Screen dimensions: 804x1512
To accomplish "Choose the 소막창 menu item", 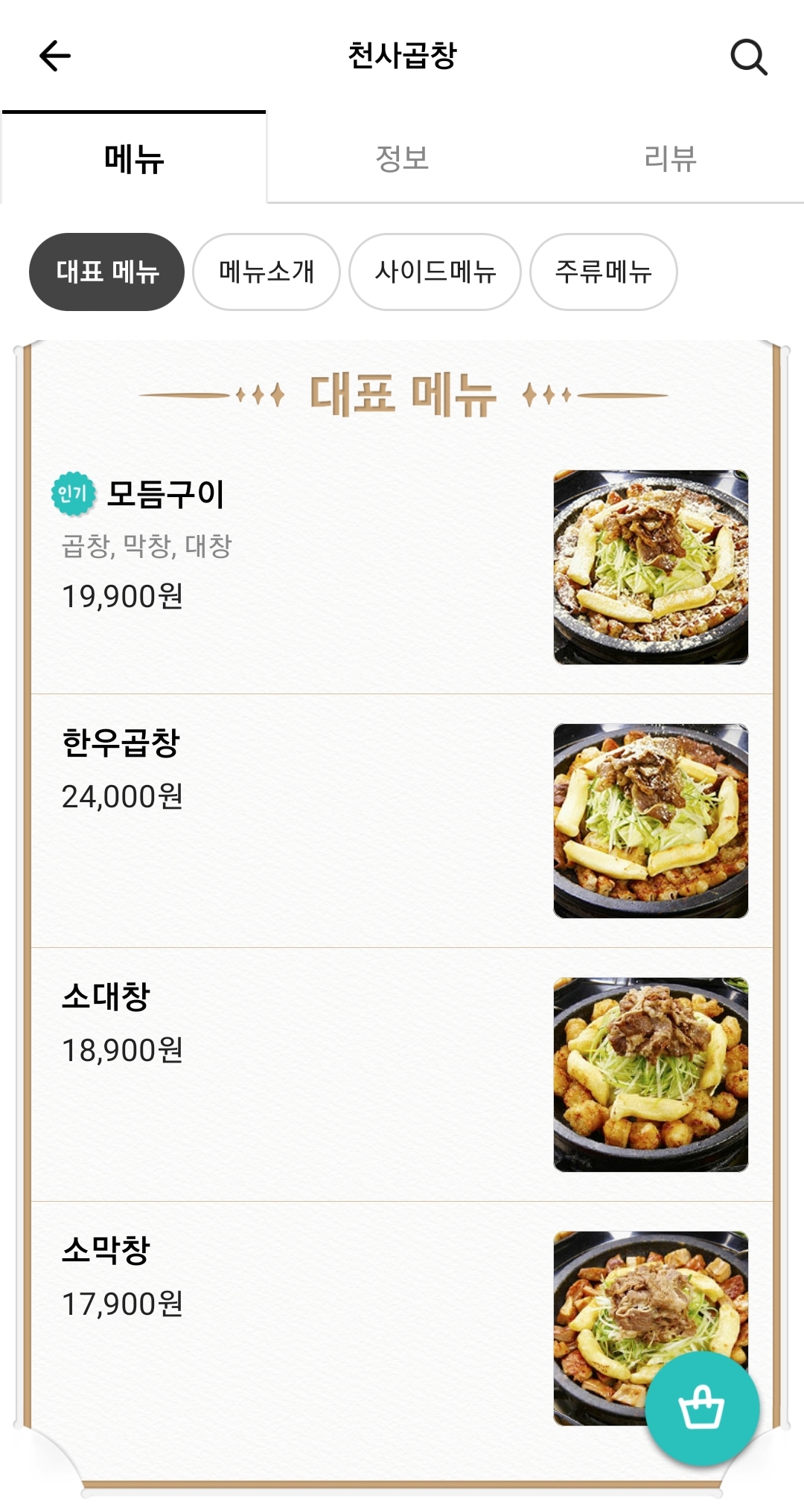I will point(298,1310).
